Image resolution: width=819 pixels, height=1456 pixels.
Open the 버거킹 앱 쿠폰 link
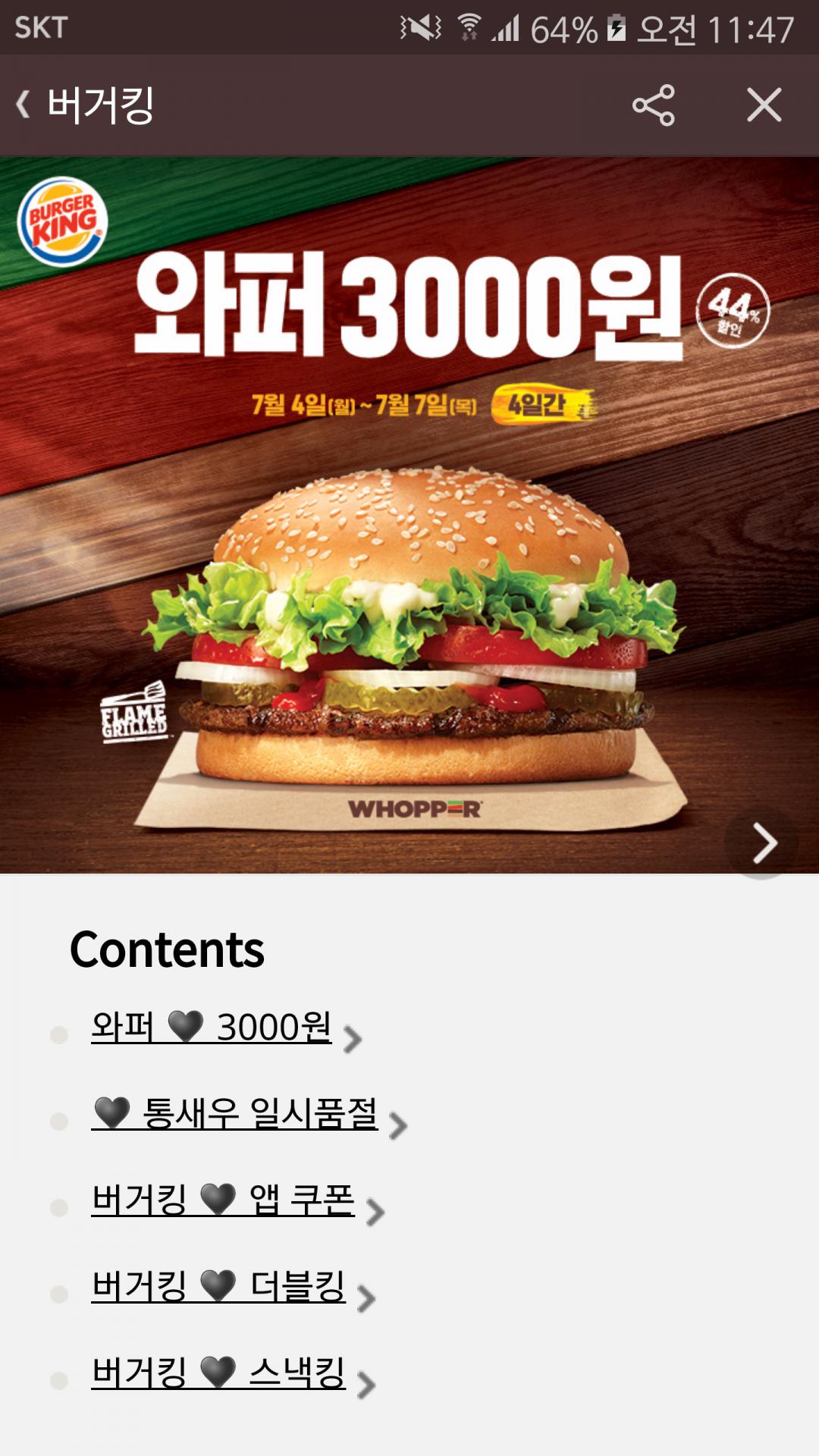click(x=223, y=1200)
